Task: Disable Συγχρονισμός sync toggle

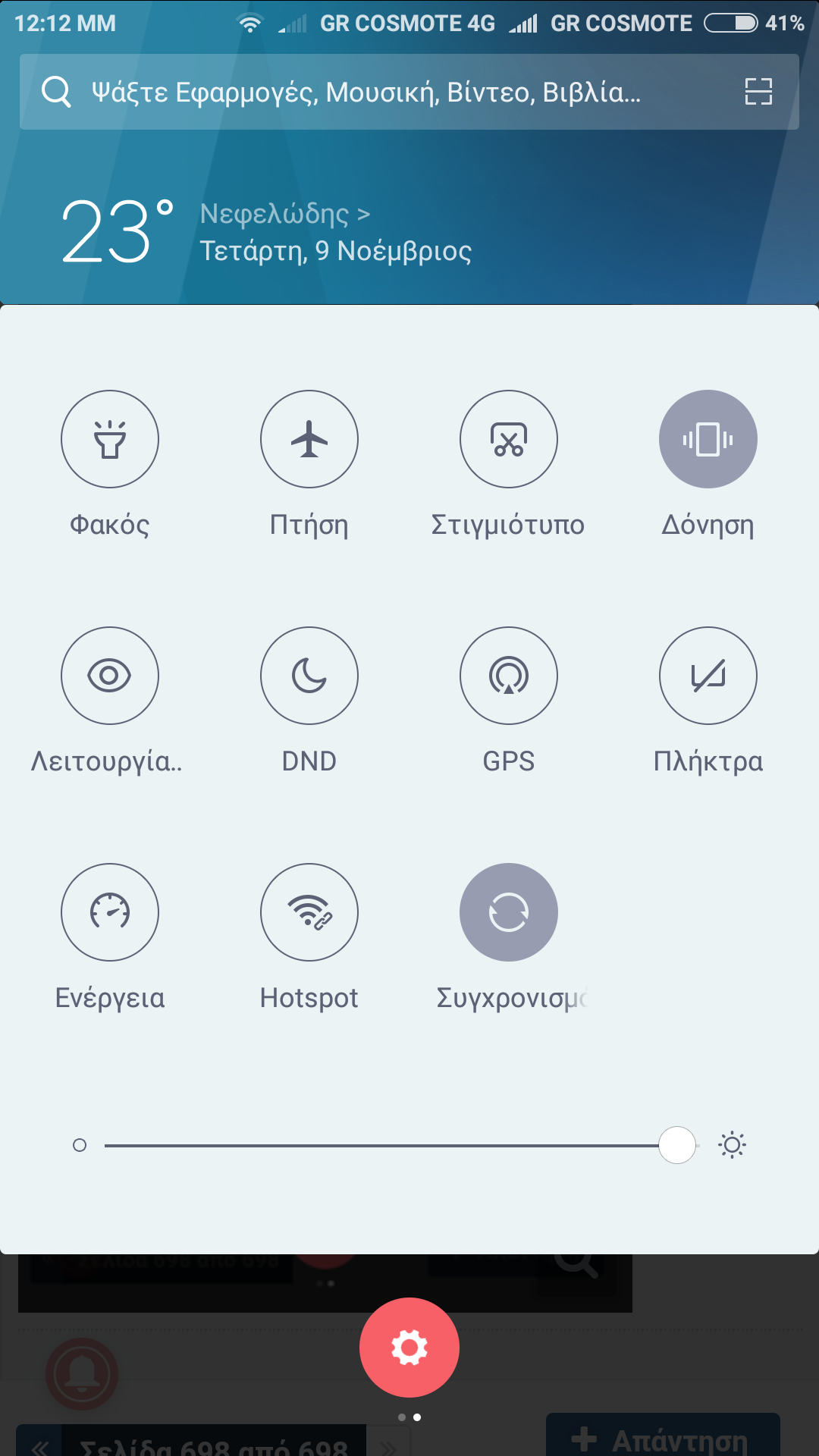Action: 509,912
